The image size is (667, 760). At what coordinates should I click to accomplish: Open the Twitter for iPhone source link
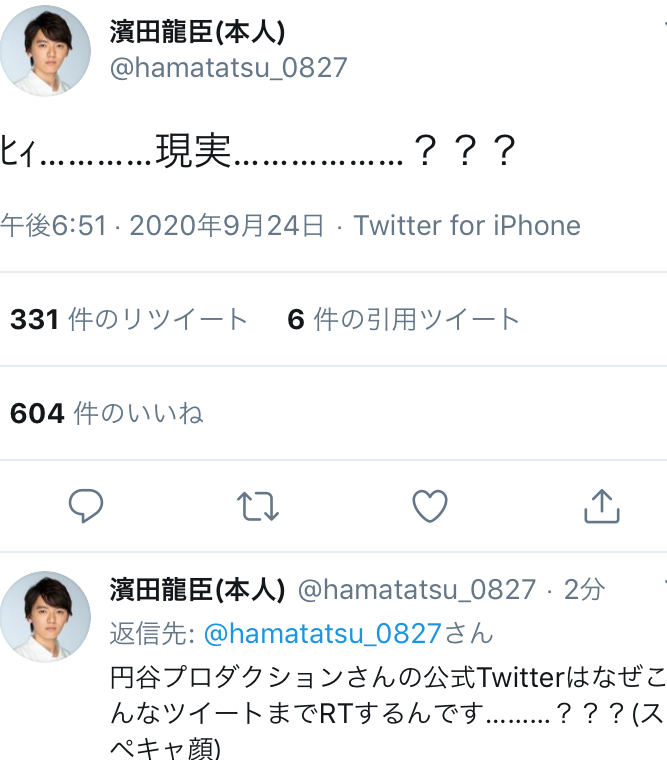point(467,225)
